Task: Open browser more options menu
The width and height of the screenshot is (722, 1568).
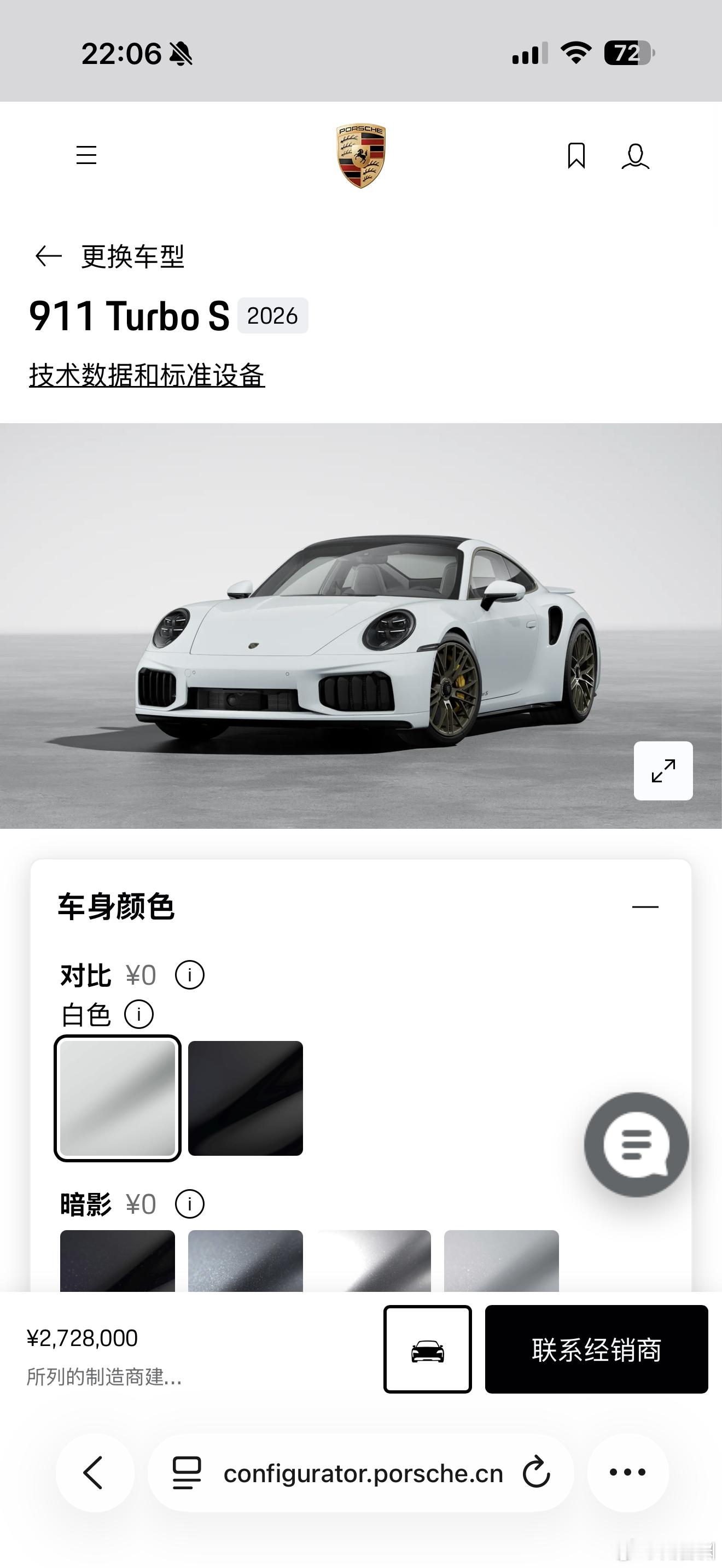Action: pyautogui.click(x=627, y=1472)
